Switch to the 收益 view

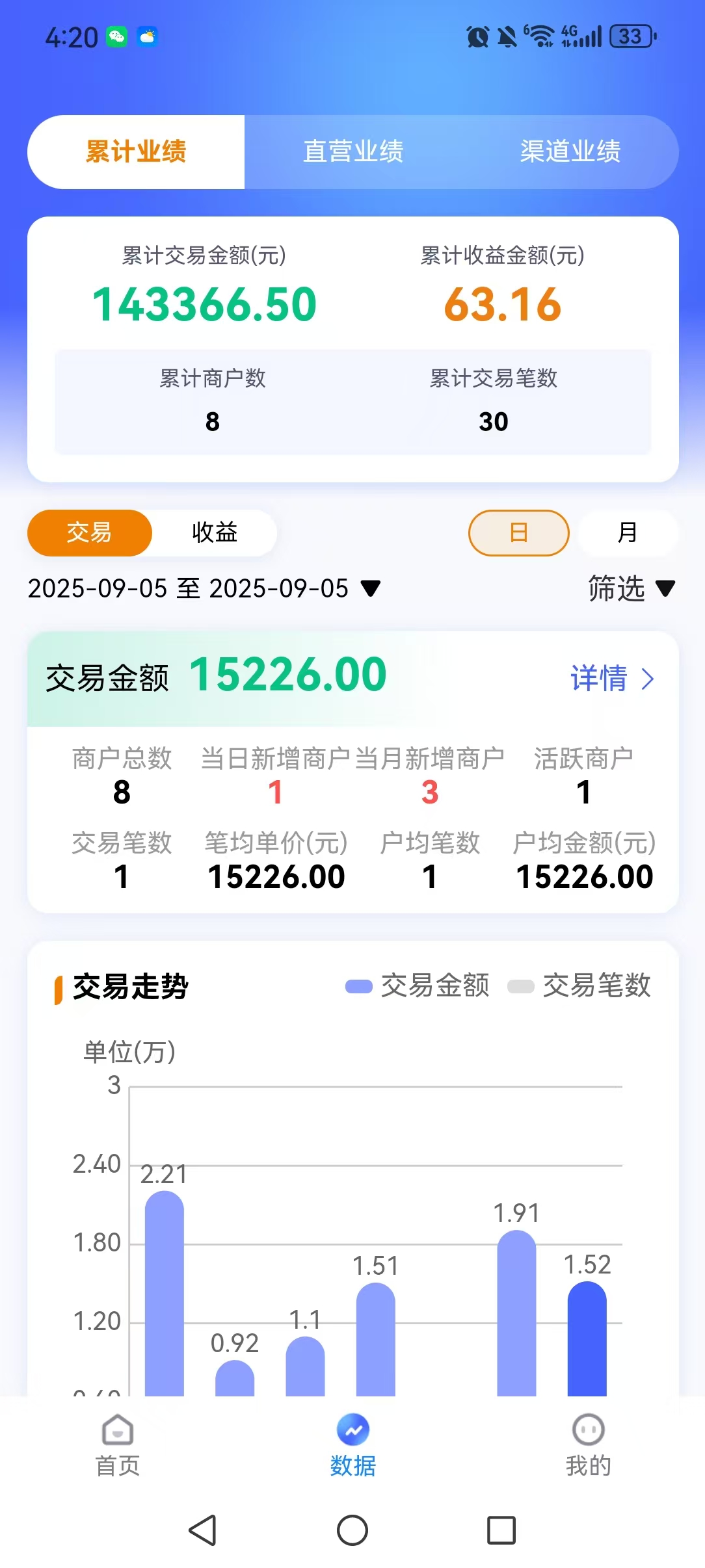(215, 532)
